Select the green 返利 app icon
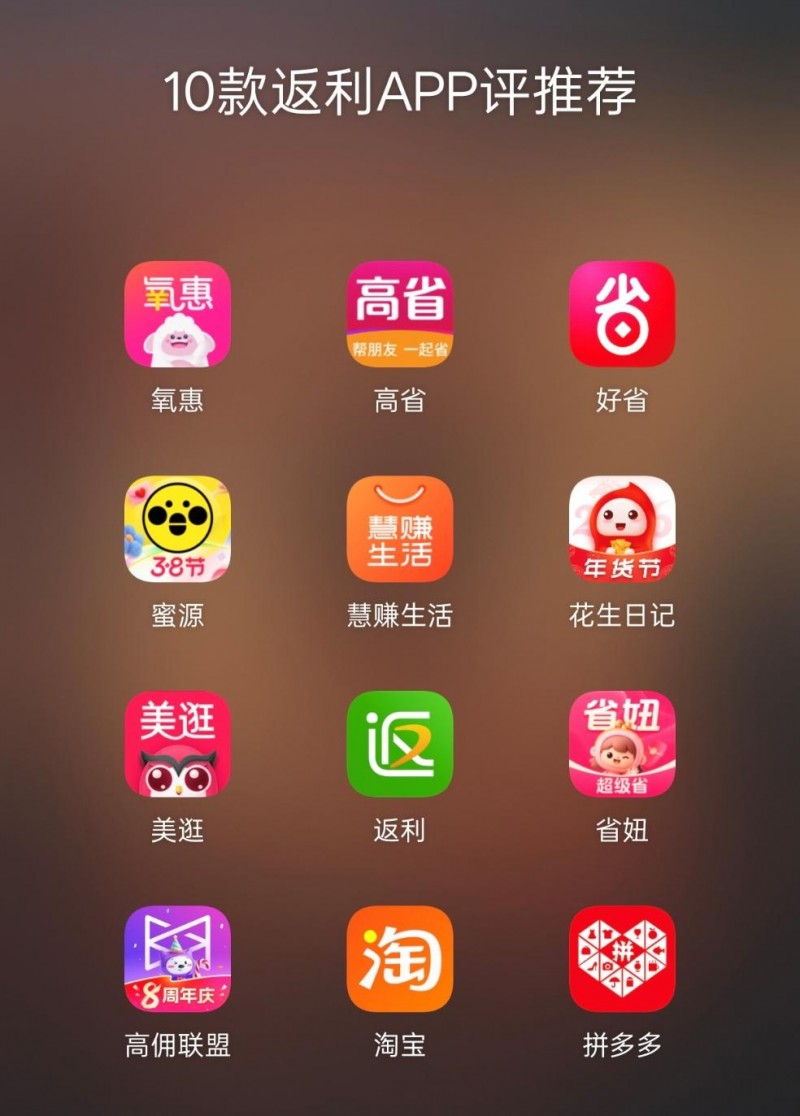Screen dimensions: 800x1116 pyautogui.click(x=399, y=742)
